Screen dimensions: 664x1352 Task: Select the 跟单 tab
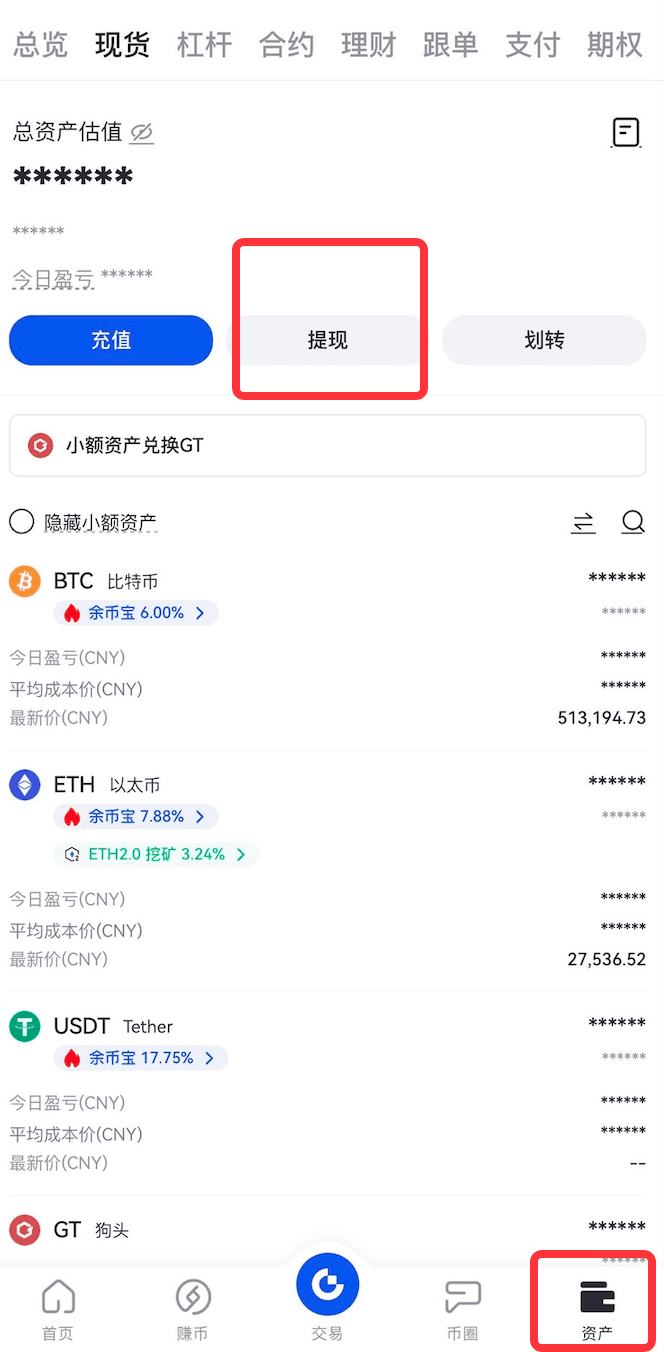[450, 45]
